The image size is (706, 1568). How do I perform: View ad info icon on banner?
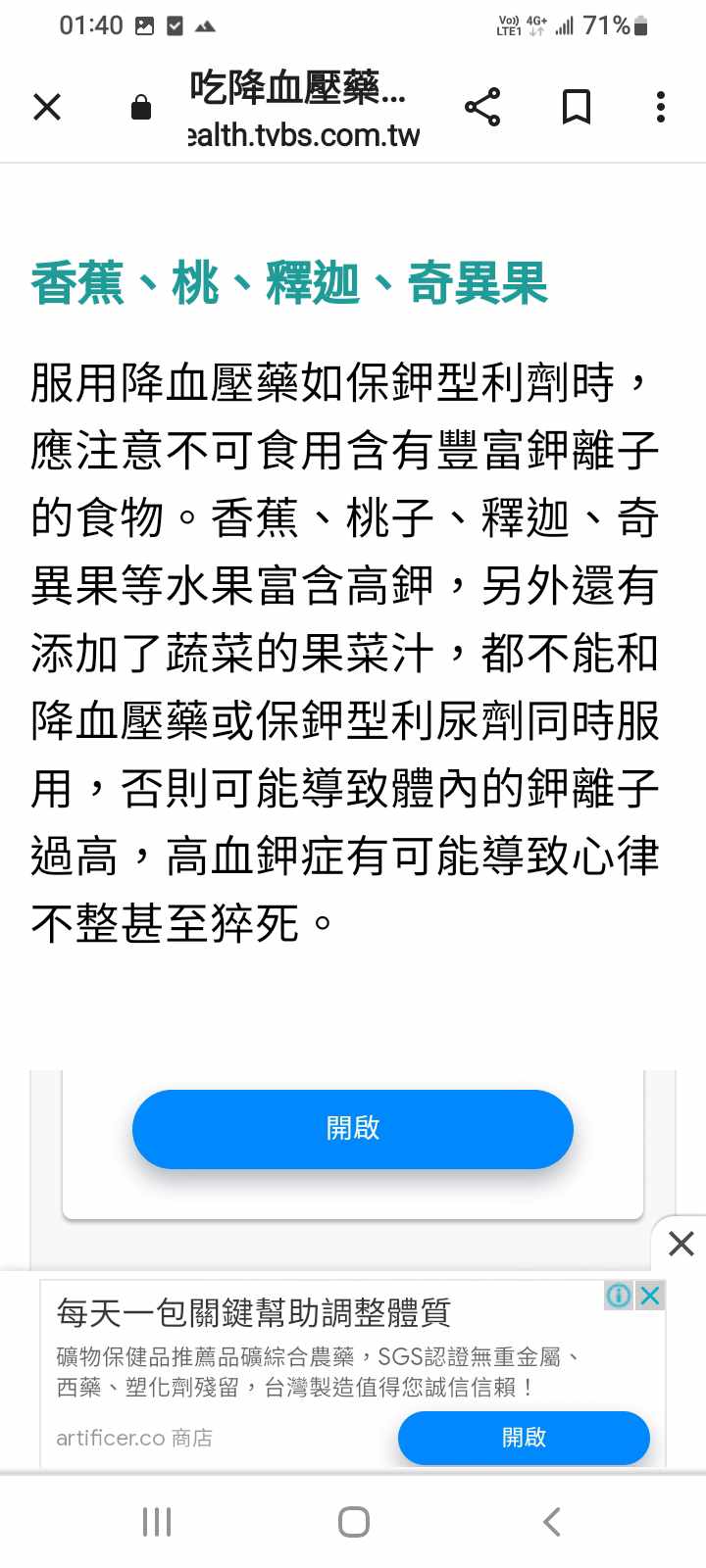pyautogui.click(x=619, y=1296)
